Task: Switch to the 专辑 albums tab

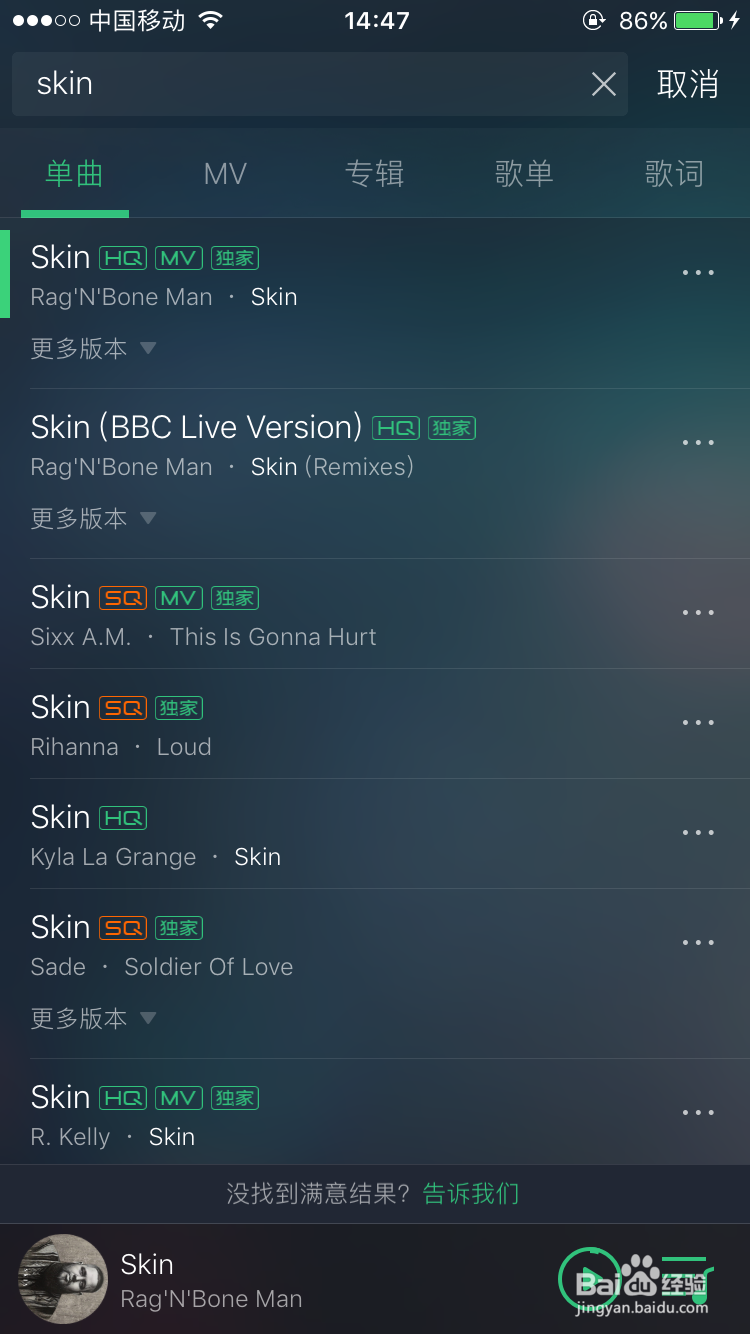Action: coord(374,172)
